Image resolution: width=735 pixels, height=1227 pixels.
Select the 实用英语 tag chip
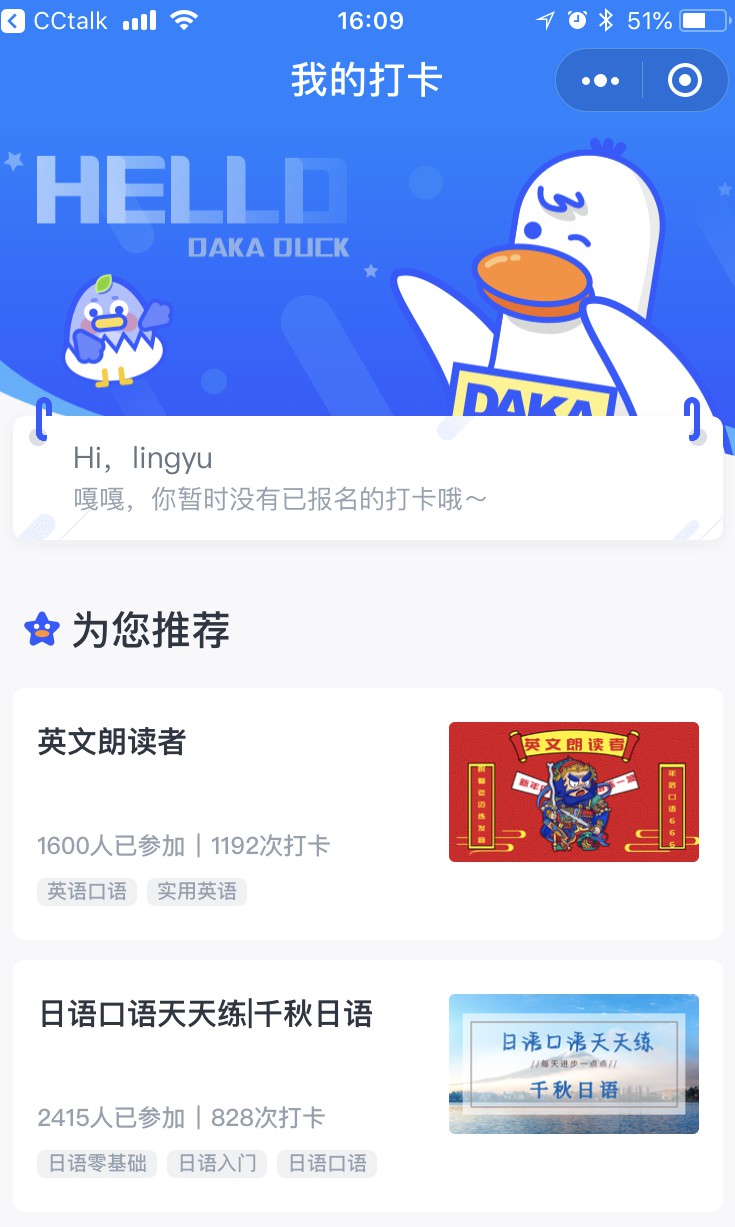coord(197,891)
